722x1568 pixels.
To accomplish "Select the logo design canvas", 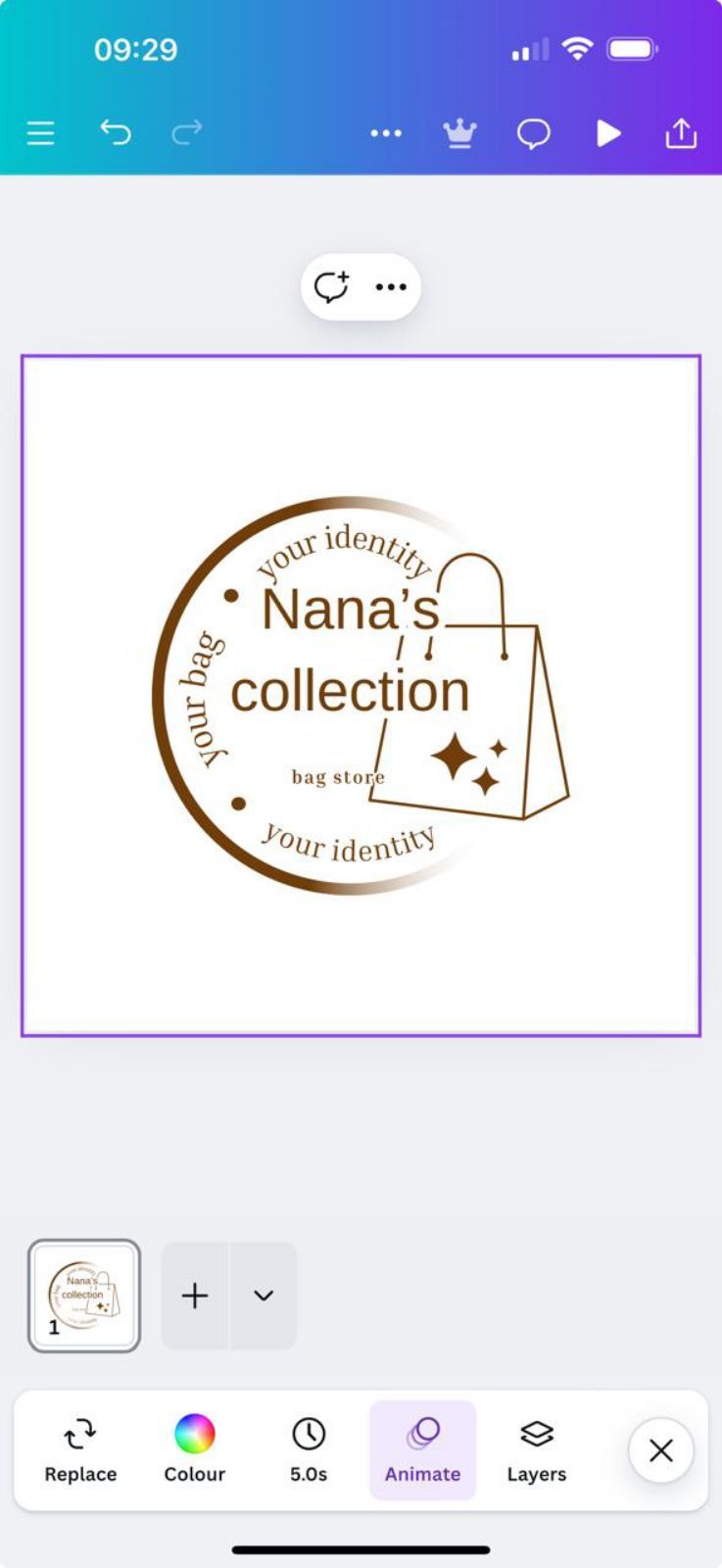I will [x=361, y=695].
